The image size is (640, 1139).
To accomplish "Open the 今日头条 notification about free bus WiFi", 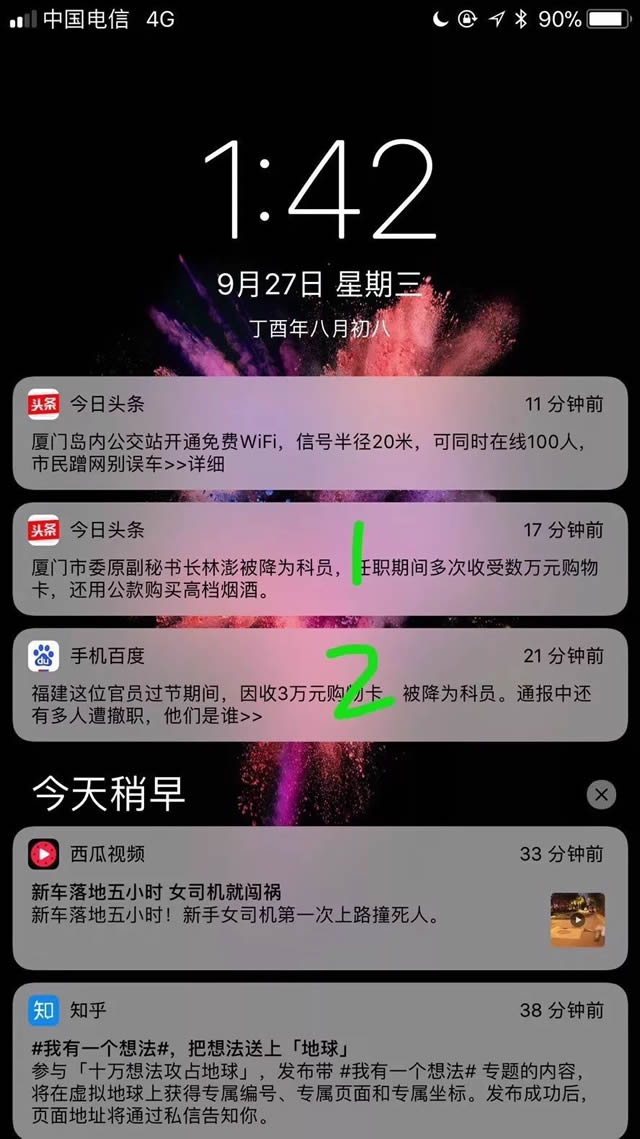I will point(320,432).
